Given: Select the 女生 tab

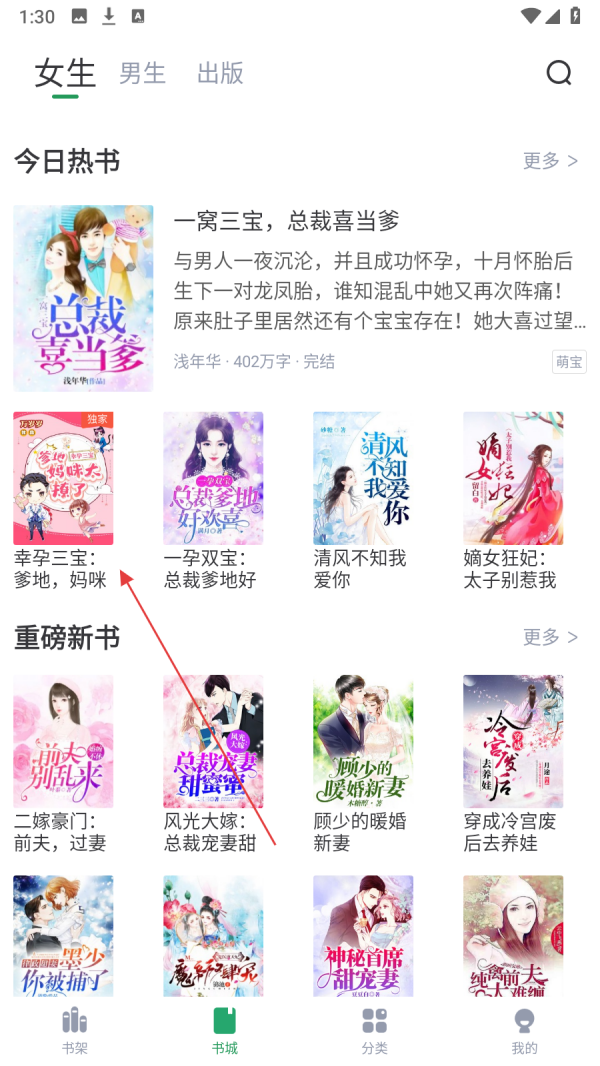Looking at the screenshot, I should [x=65, y=73].
